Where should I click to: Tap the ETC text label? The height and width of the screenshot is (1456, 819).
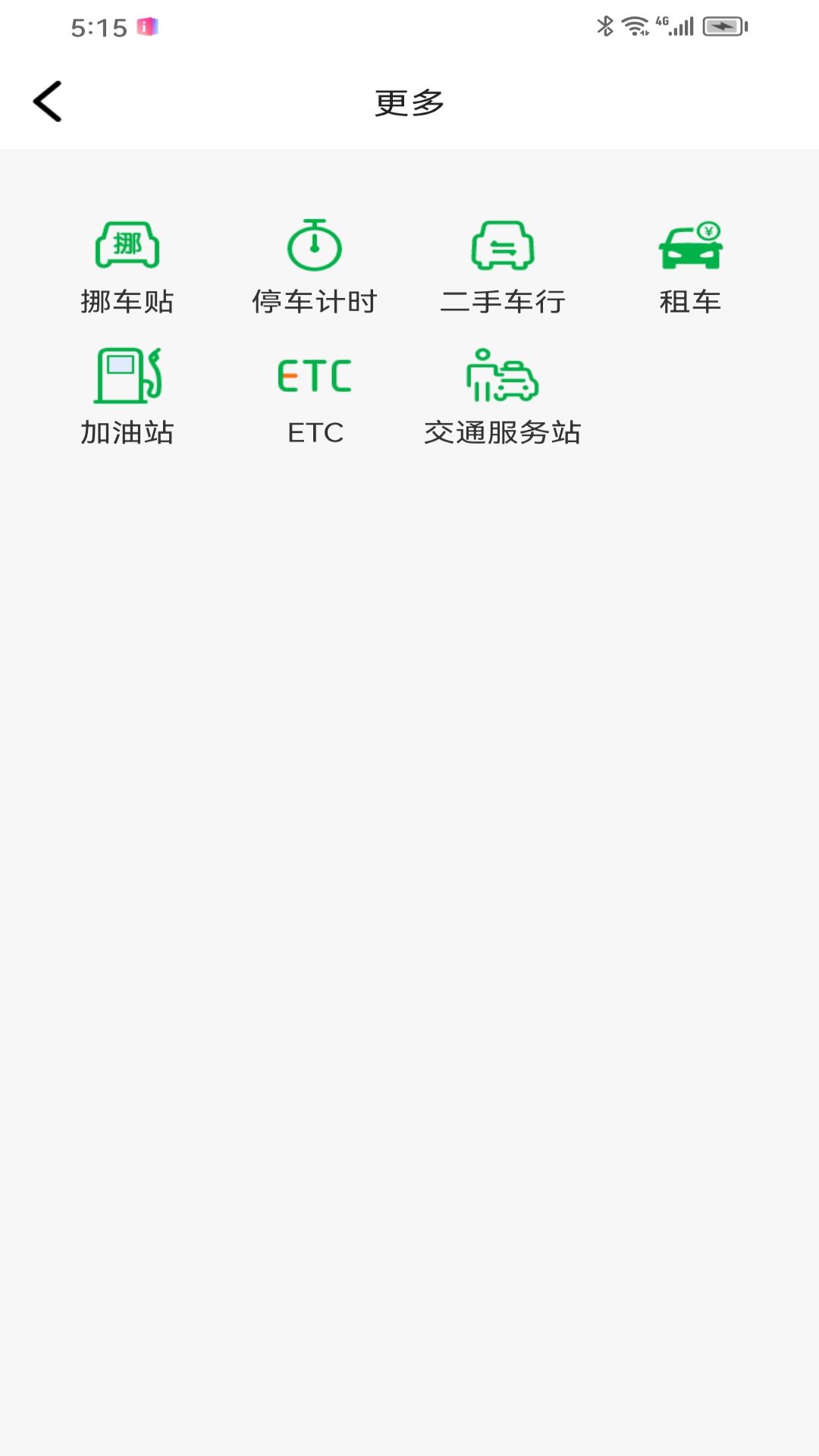tap(315, 432)
